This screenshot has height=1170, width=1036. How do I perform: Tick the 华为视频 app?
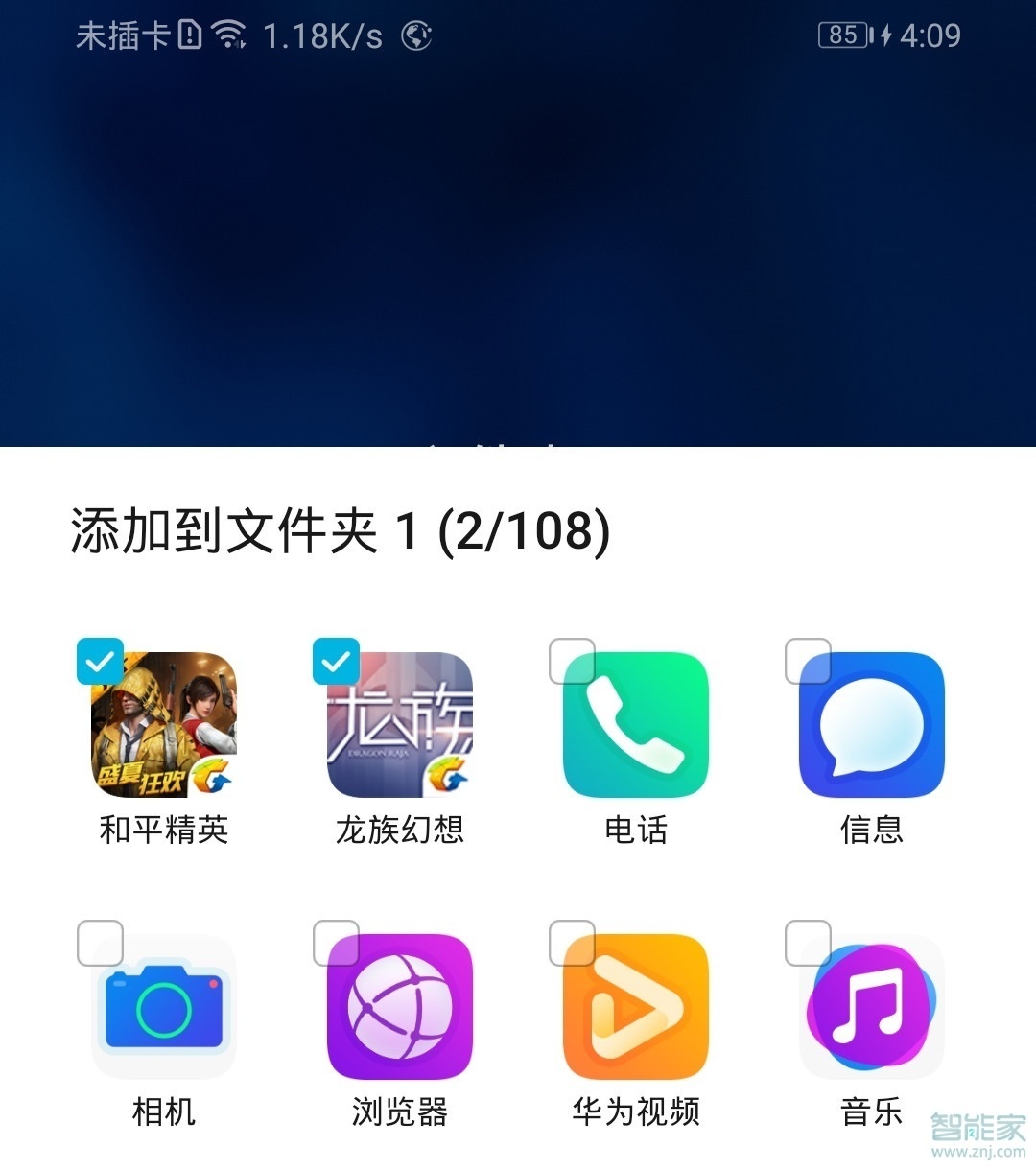tap(573, 943)
